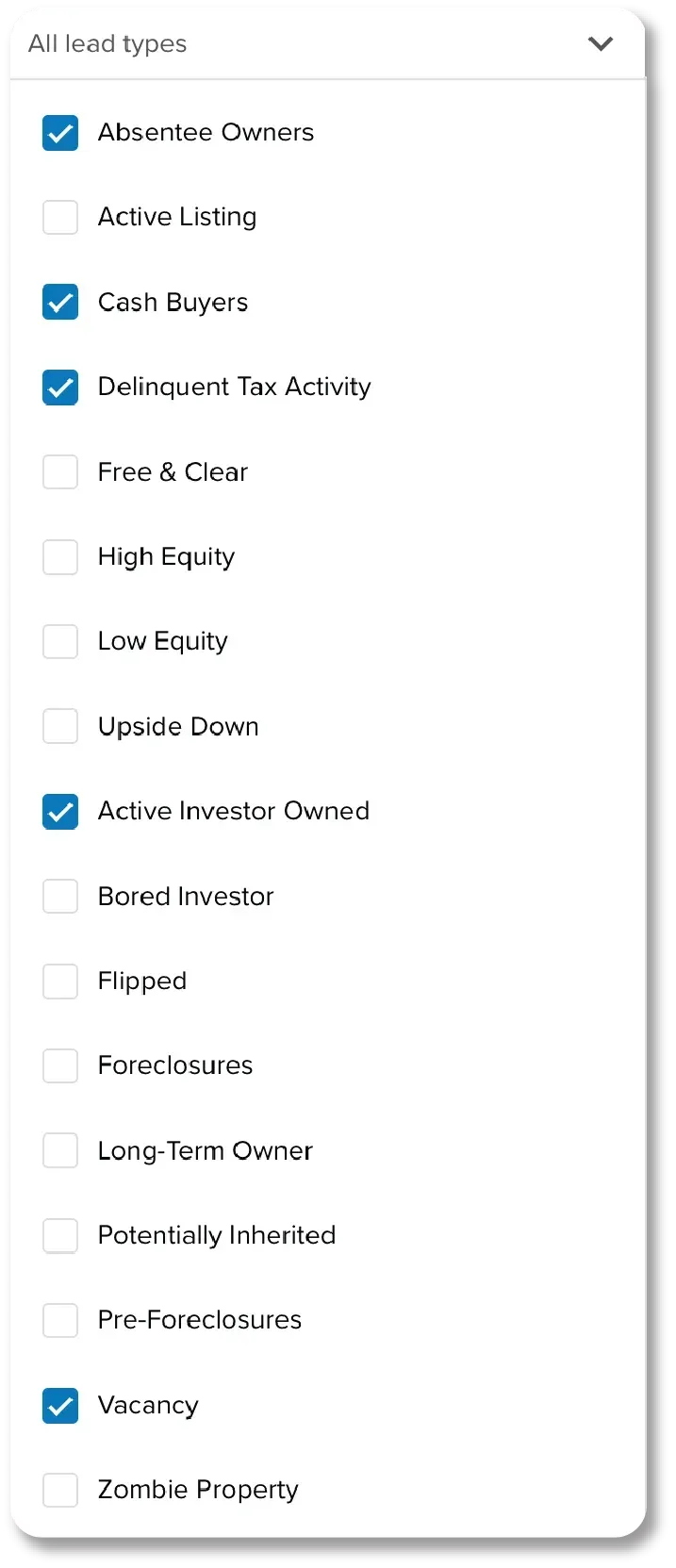Uncheck the Vacancy filter
This screenshot has height=1568, width=676.
click(60, 1405)
